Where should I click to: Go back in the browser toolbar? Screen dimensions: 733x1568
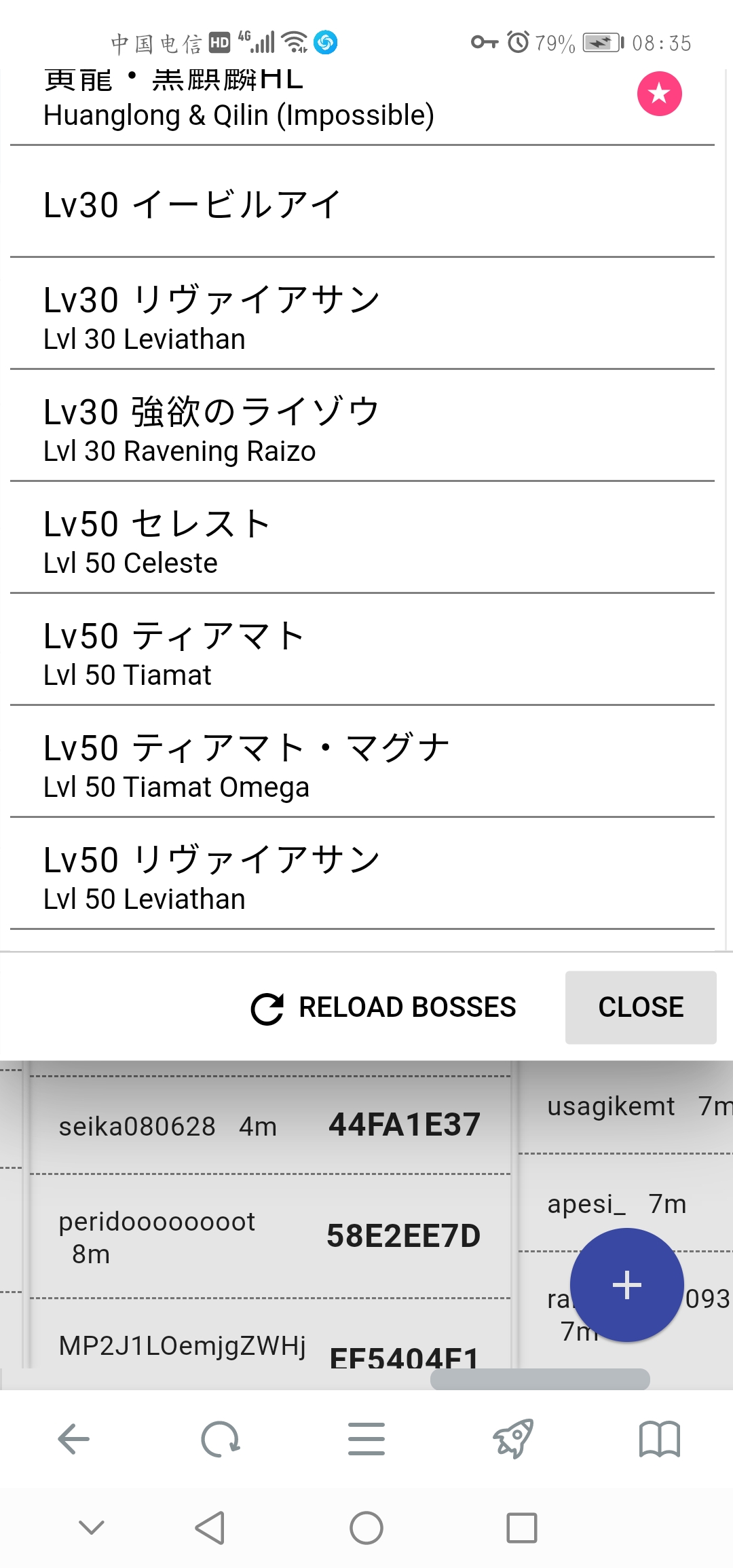click(x=73, y=1439)
